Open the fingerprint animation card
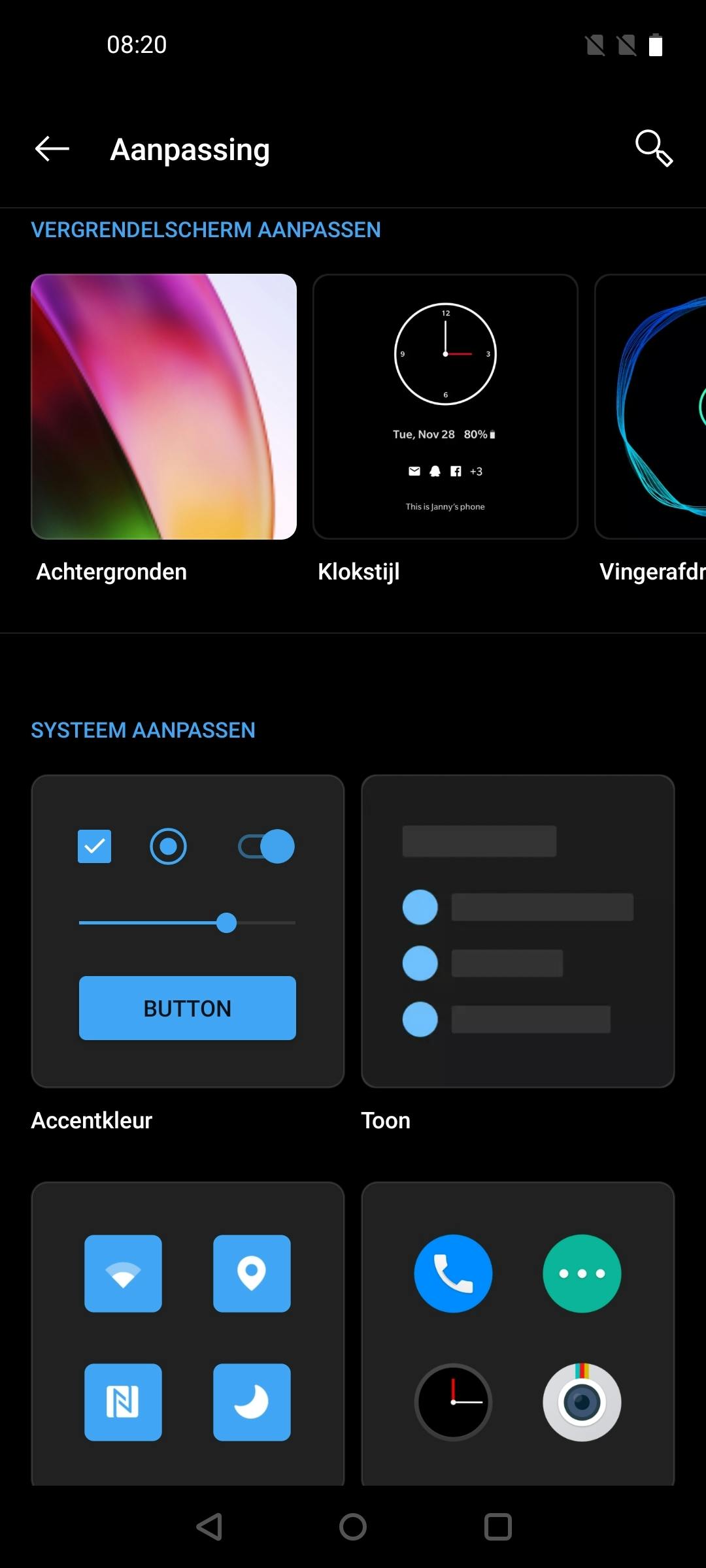Screen dimensions: 706x1568 [650, 406]
